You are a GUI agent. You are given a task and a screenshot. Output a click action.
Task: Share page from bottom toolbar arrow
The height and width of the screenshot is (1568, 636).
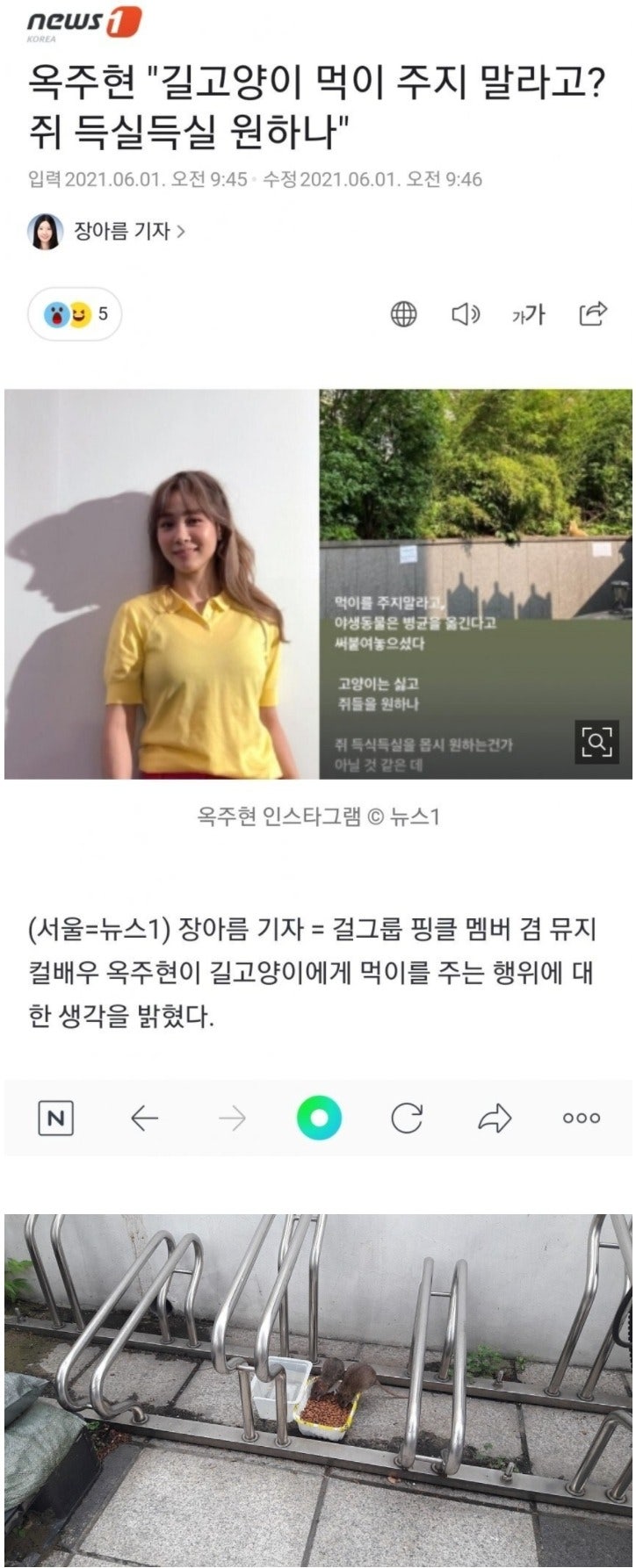click(495, 1118)
